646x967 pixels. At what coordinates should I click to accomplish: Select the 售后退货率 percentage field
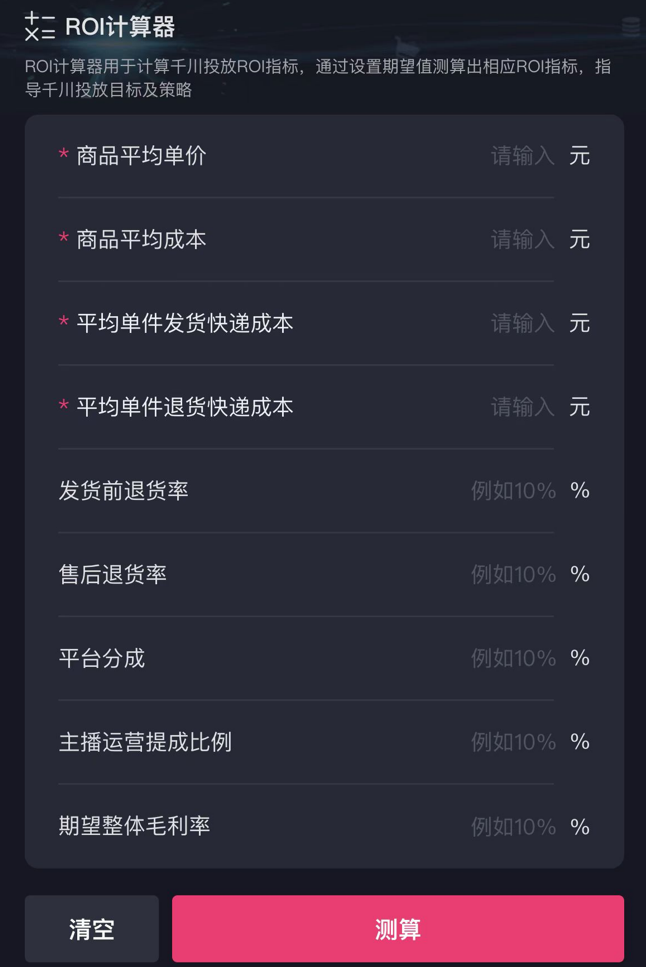[x=513, y=575]
